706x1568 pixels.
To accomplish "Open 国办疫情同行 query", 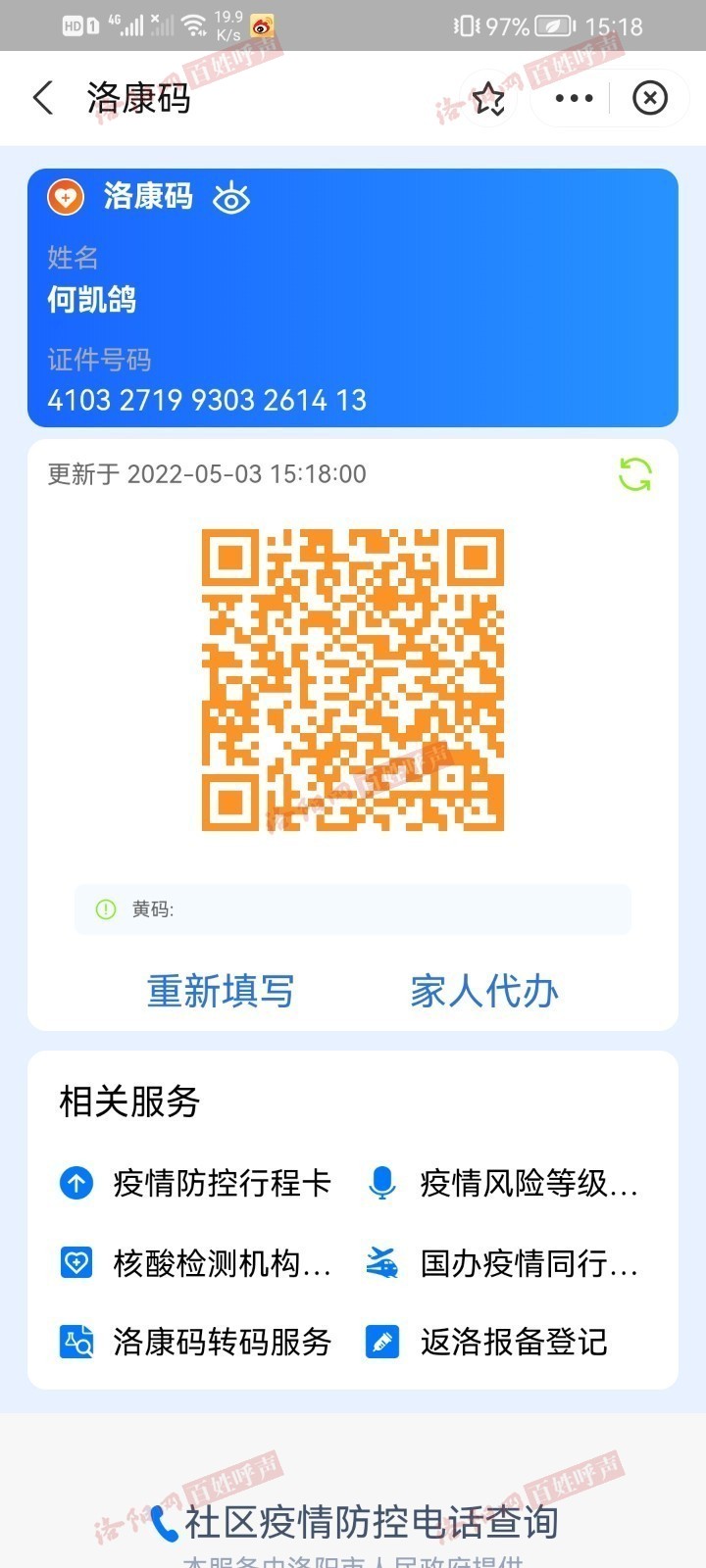I will click(502, 1263).
